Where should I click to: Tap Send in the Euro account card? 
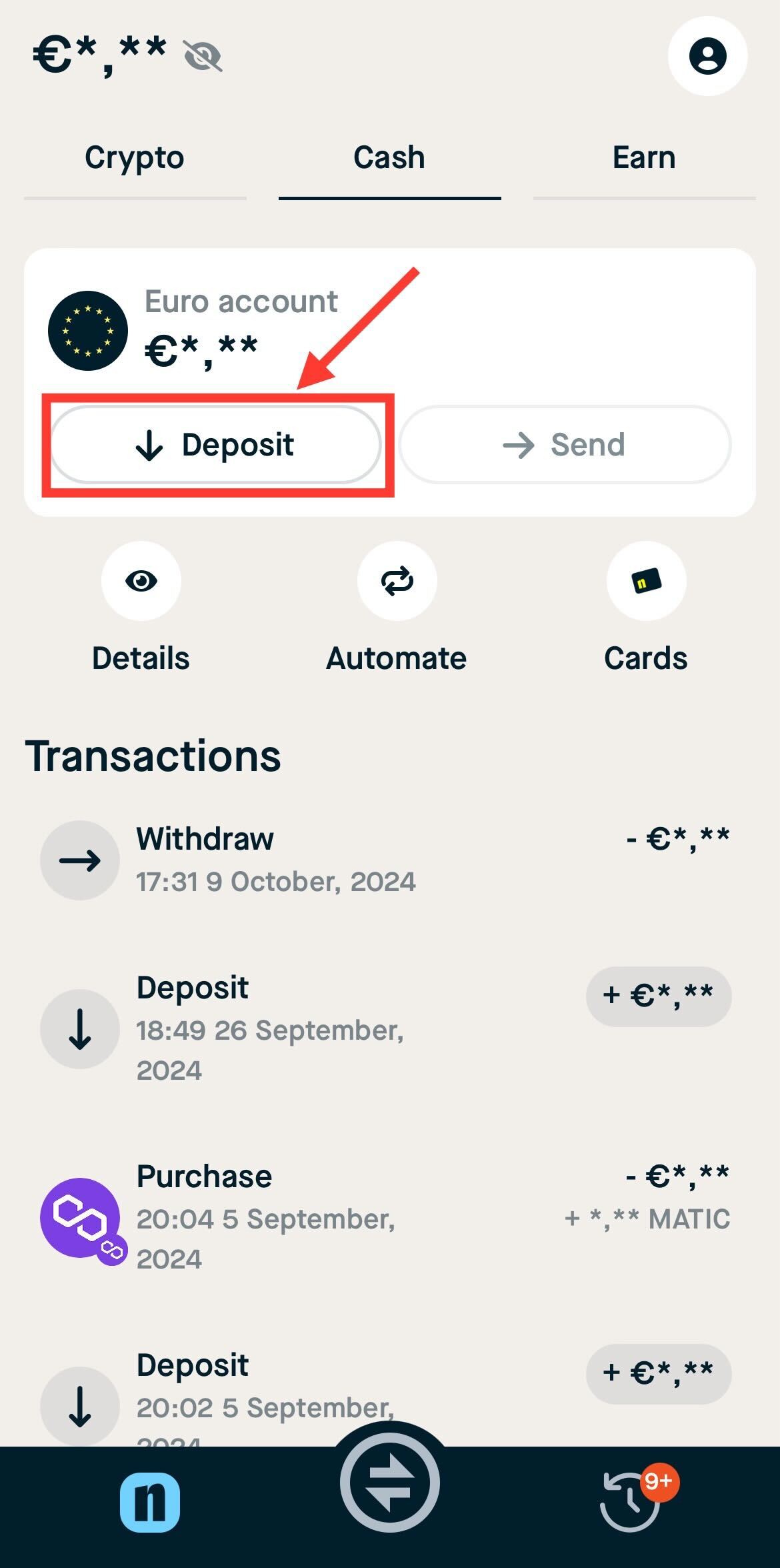[x=565, y=445]
